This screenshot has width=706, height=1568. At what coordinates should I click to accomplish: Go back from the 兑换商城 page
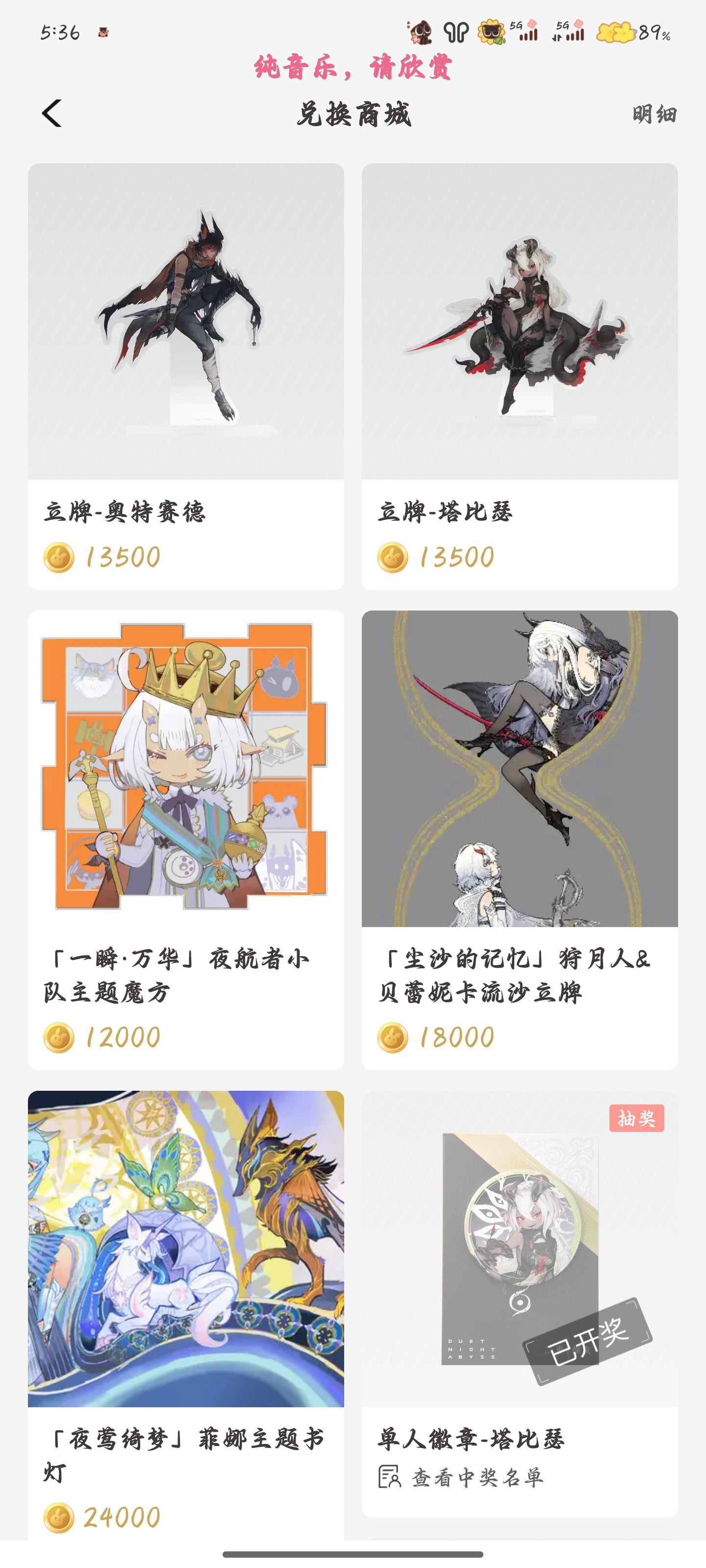[52, 114]
